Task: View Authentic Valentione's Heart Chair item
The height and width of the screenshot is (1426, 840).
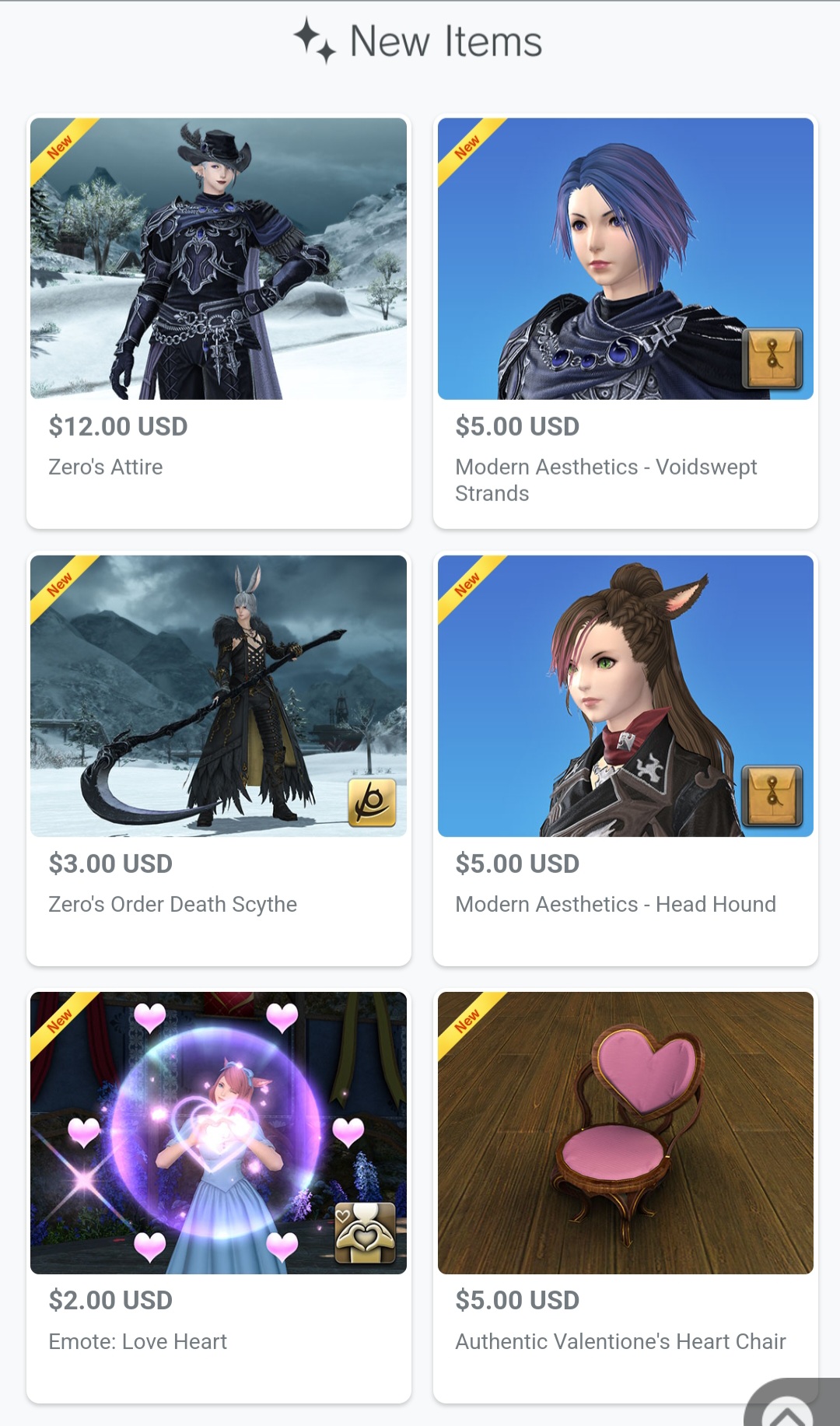Action: pyautogui.click(x=625, y=1197)
